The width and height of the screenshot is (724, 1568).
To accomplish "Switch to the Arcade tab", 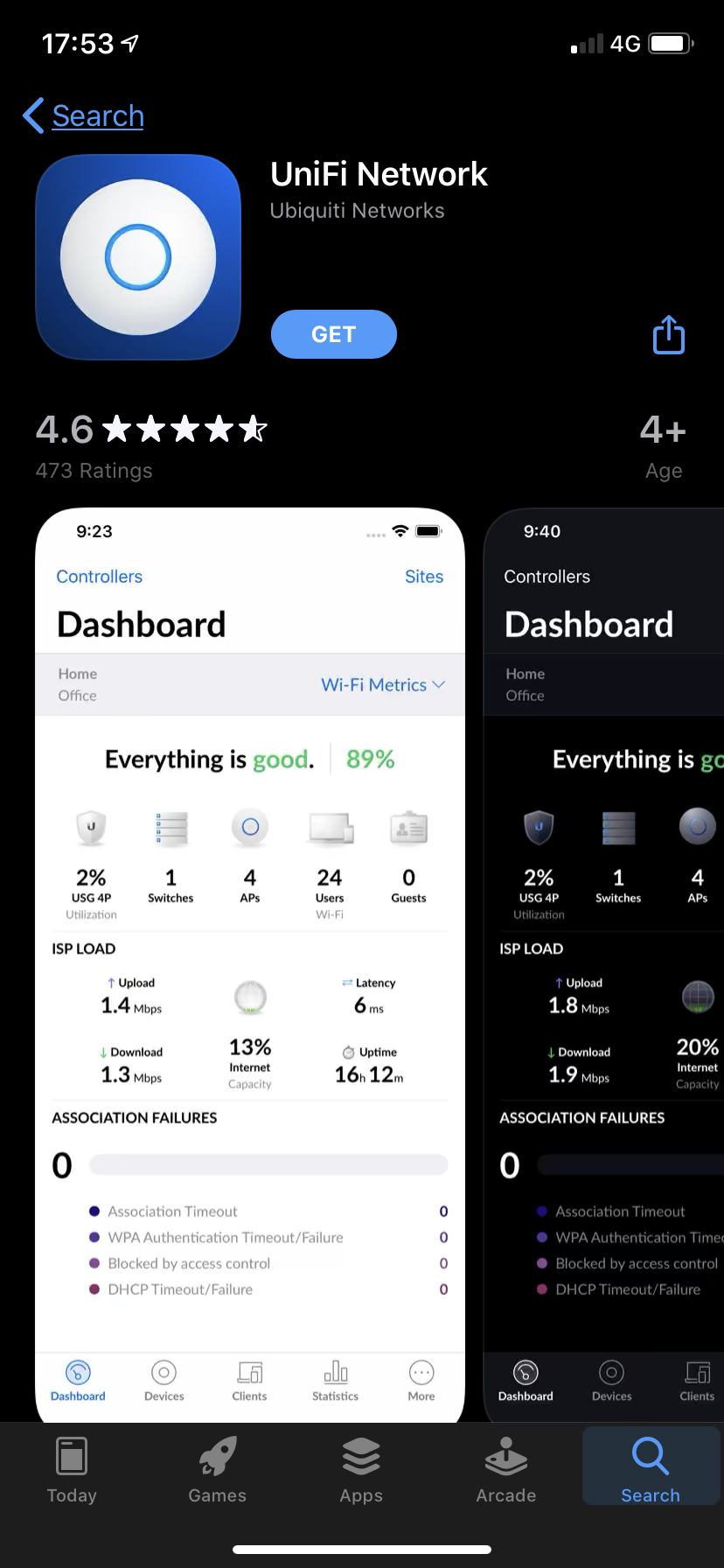I will click(506, 1470).
